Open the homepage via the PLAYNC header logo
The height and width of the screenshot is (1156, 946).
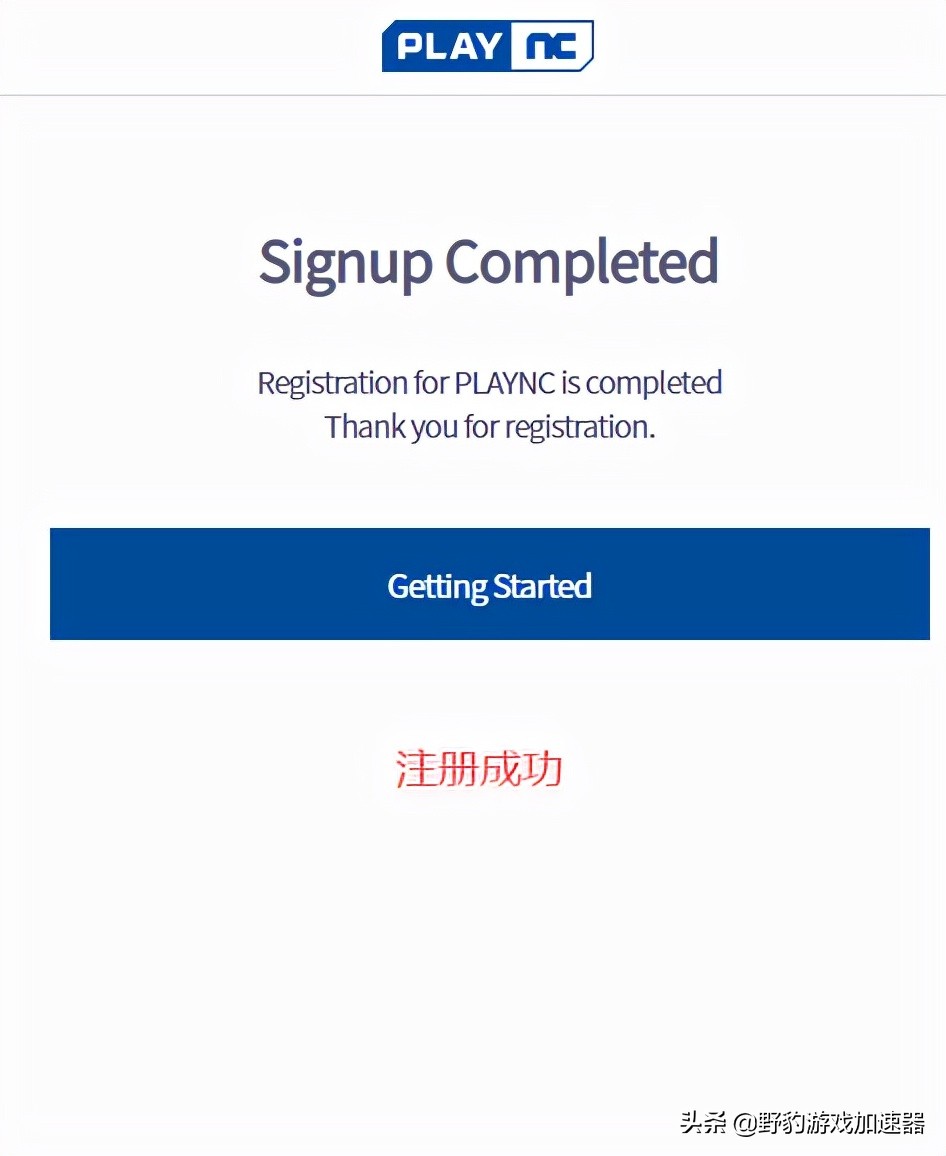(488, 45)
